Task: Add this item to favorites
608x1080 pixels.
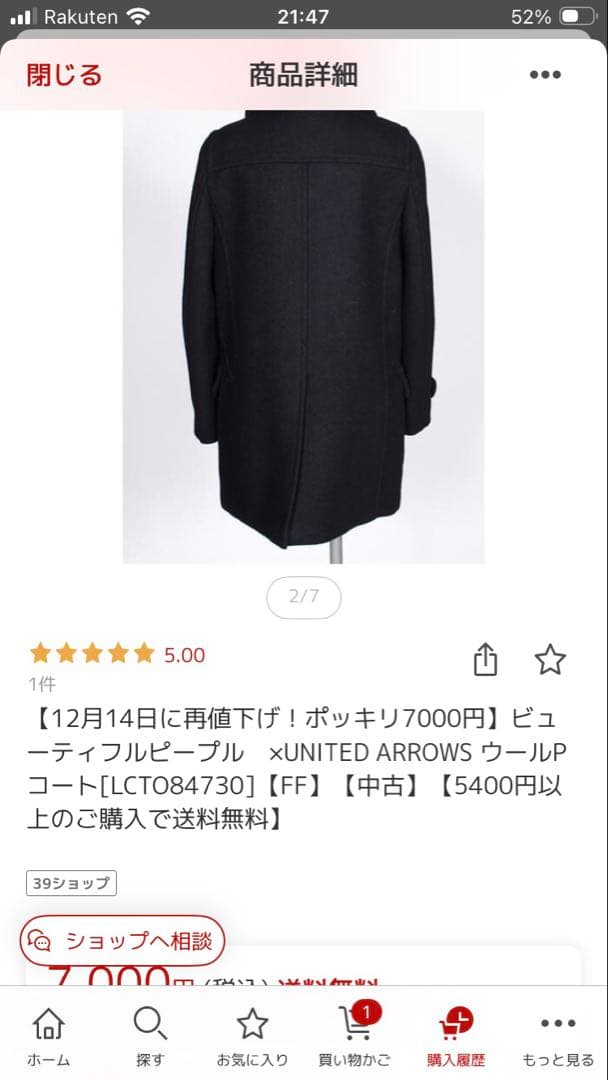Action: tap(550, 660)
